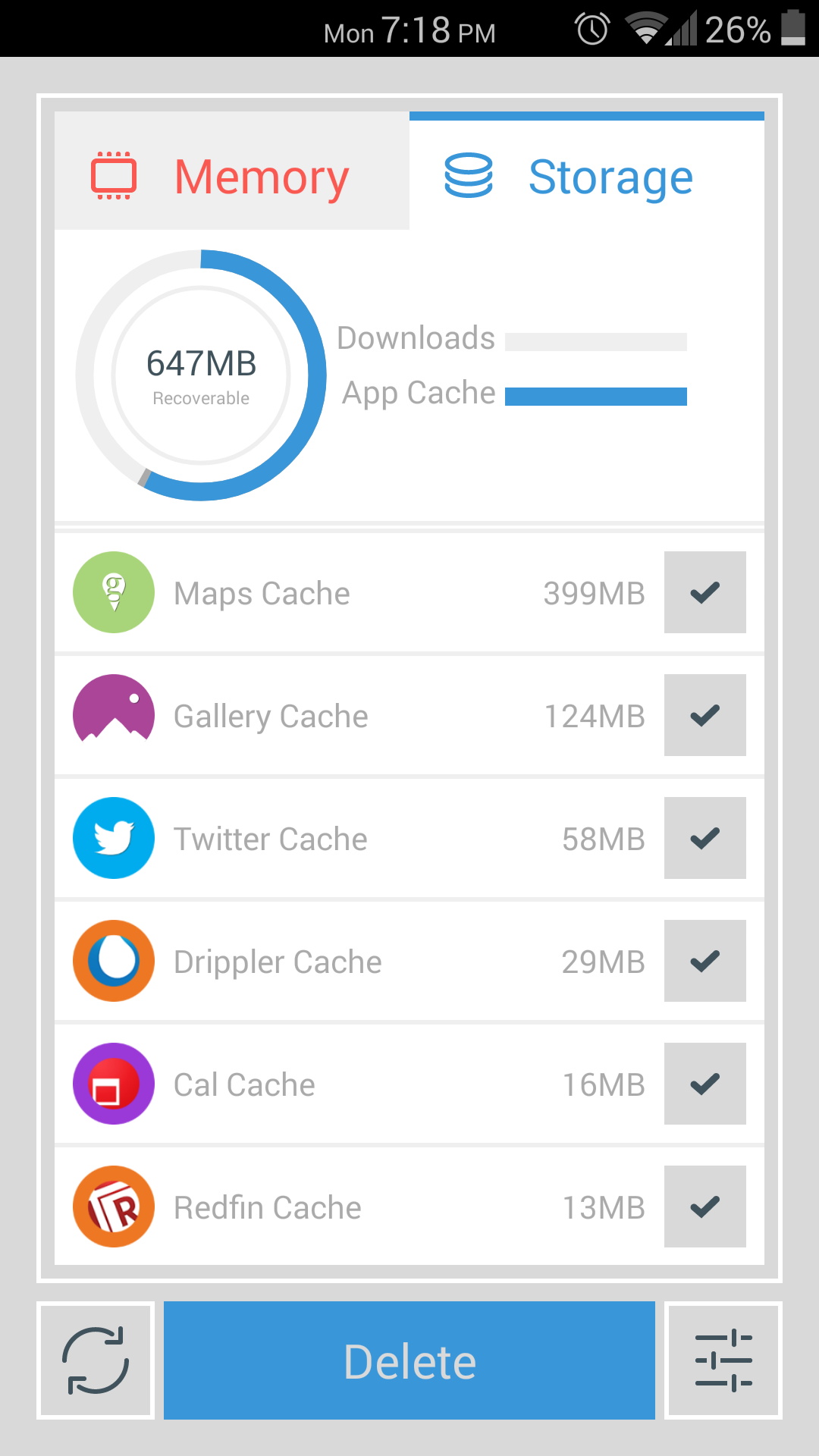The image size is (819, 1456).
Task: Untick the Drippler Cache checkbox
Action: [x=705, y=961]
